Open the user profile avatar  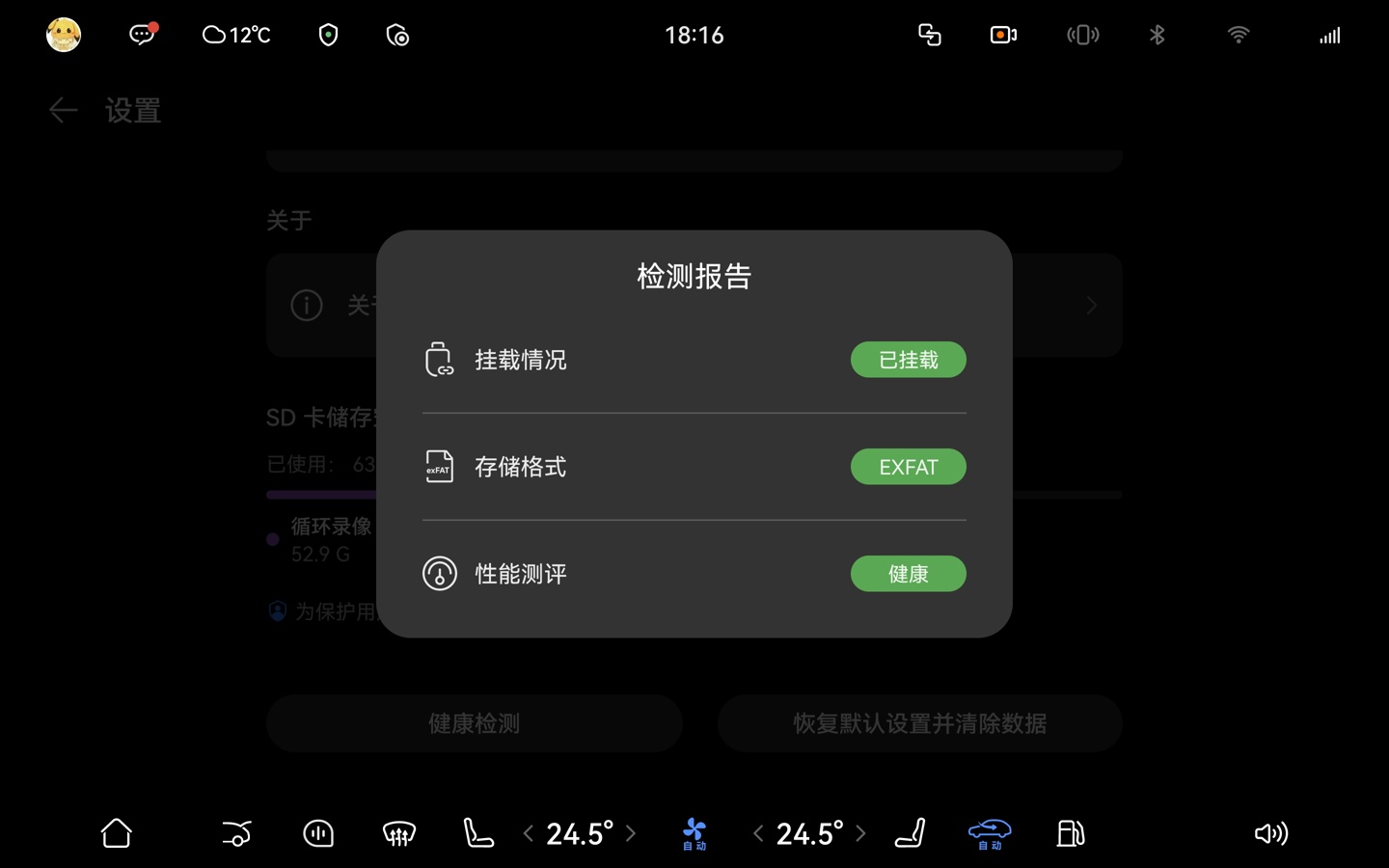point(64,35)
